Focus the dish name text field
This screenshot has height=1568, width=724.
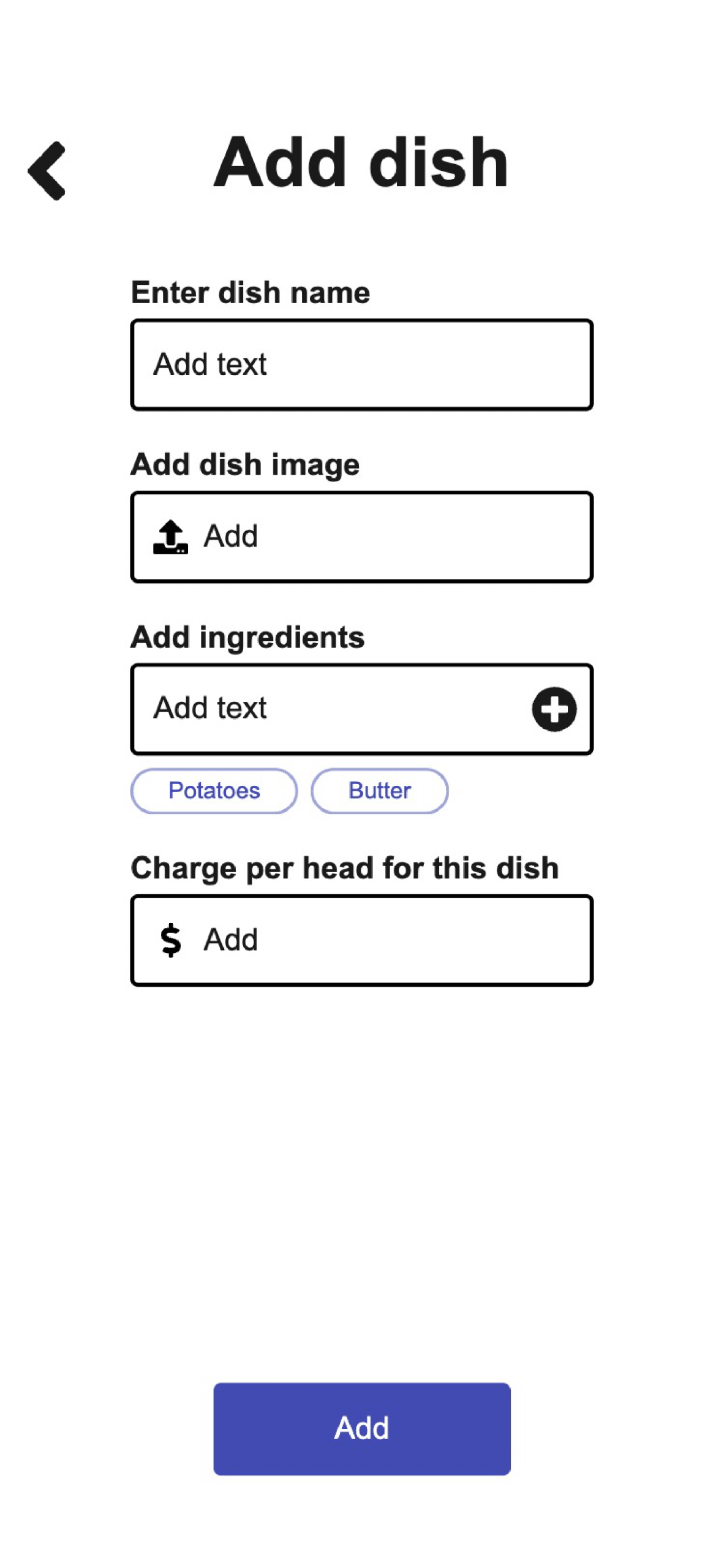361,364
